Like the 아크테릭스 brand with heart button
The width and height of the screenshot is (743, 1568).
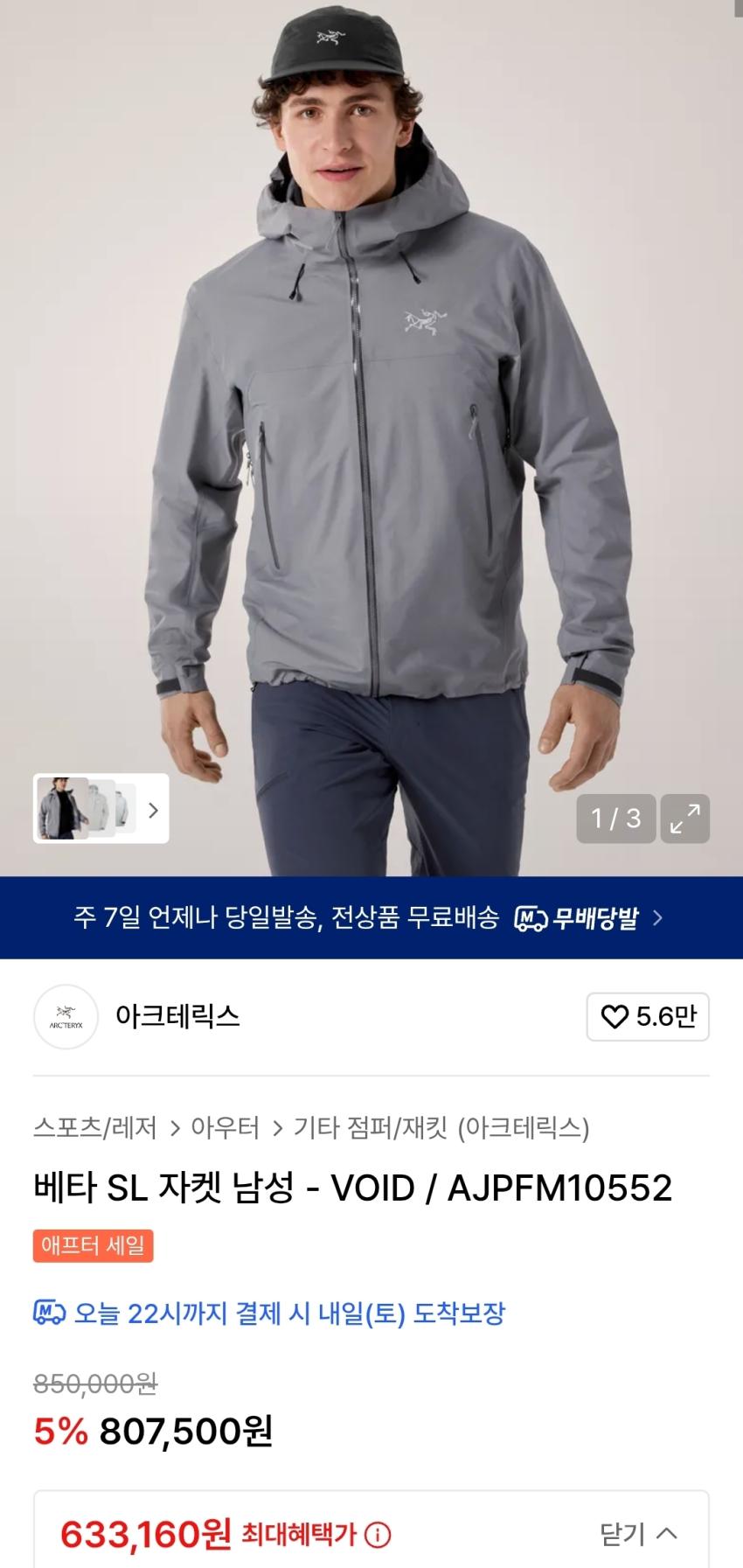[647, 1016]
